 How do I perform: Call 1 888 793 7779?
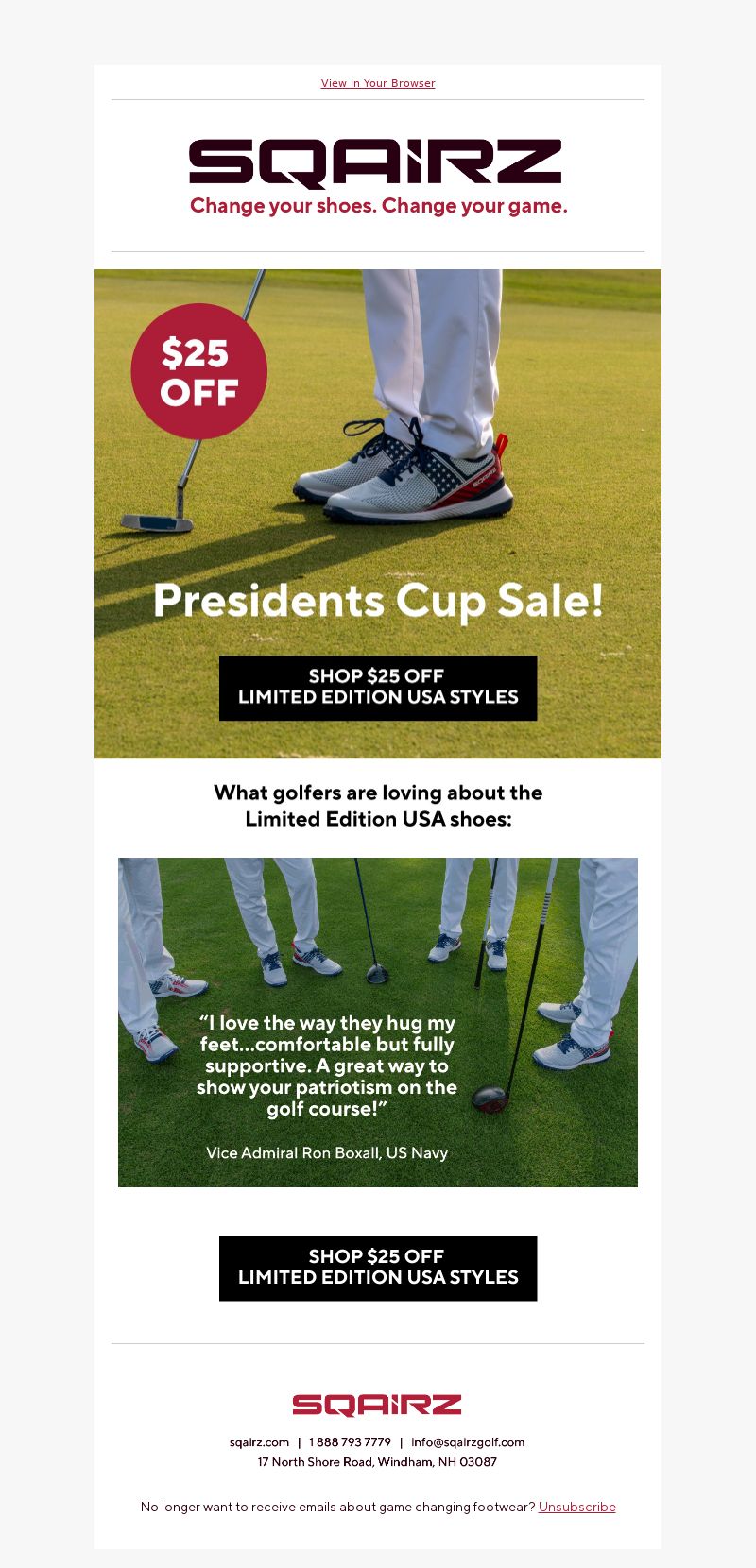click(x=350, y=1442)
